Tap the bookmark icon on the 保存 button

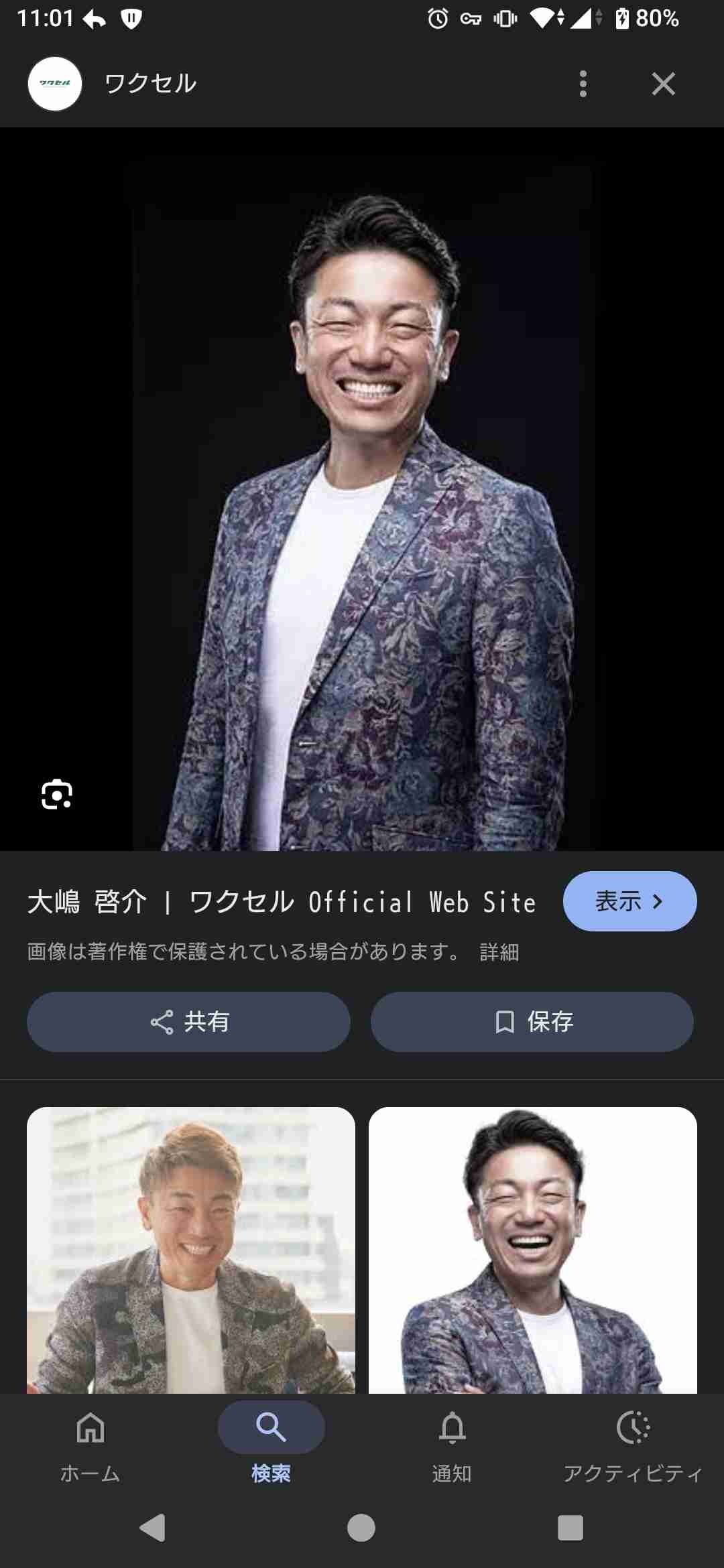coord(504,1021)
